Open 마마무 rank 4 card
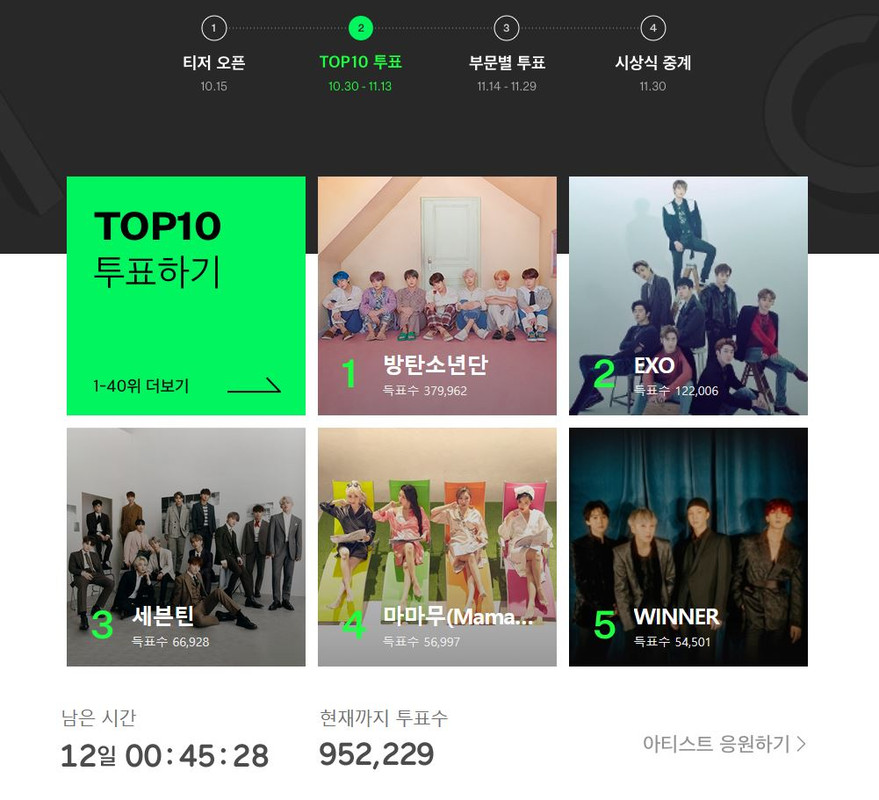Image resolution: width=879 pixels, height=800 pixels. pos(437,547)
